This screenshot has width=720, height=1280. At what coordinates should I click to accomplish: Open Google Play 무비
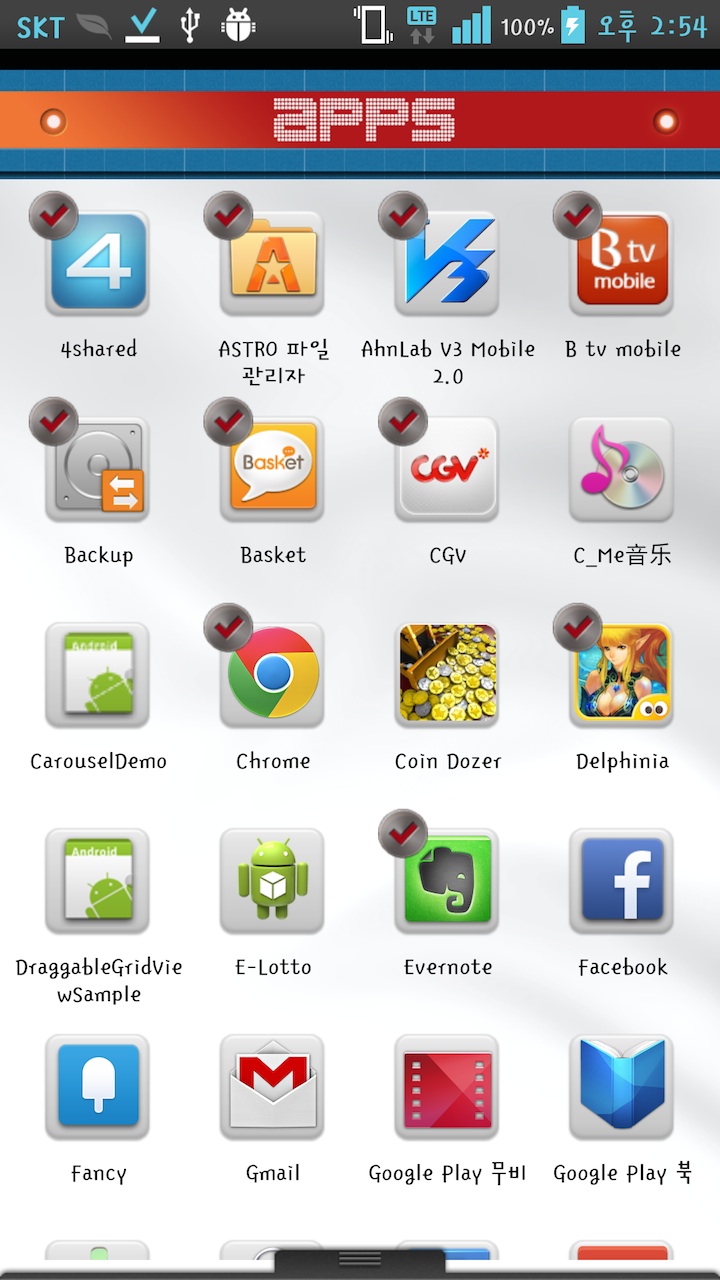(x=447, y=1087)
